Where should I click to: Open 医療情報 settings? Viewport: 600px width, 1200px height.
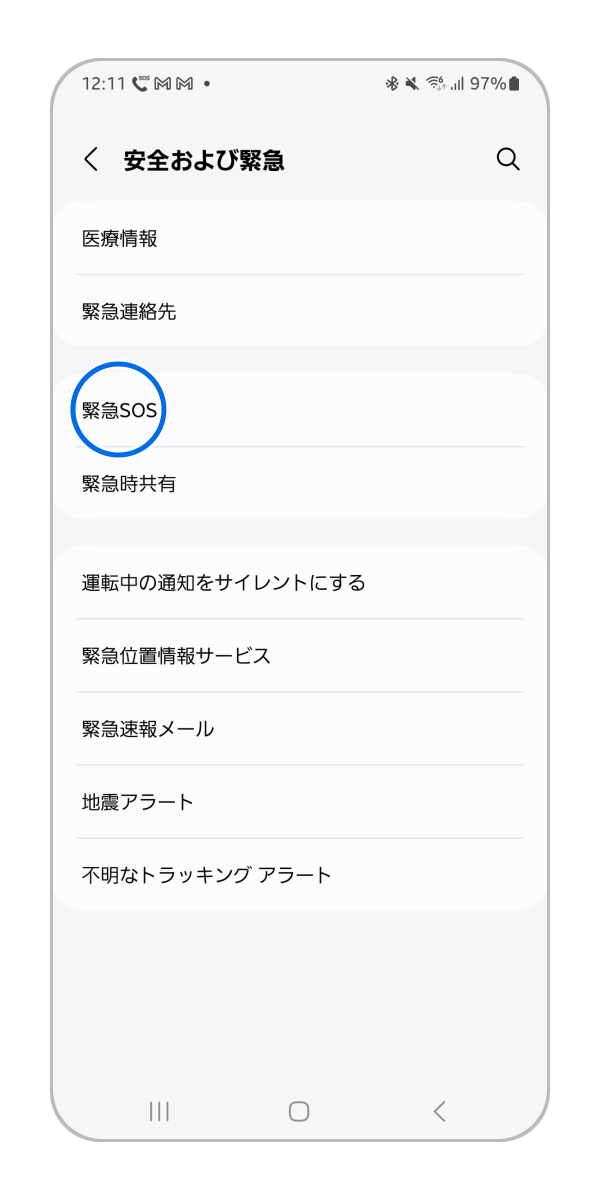(300, 238)
